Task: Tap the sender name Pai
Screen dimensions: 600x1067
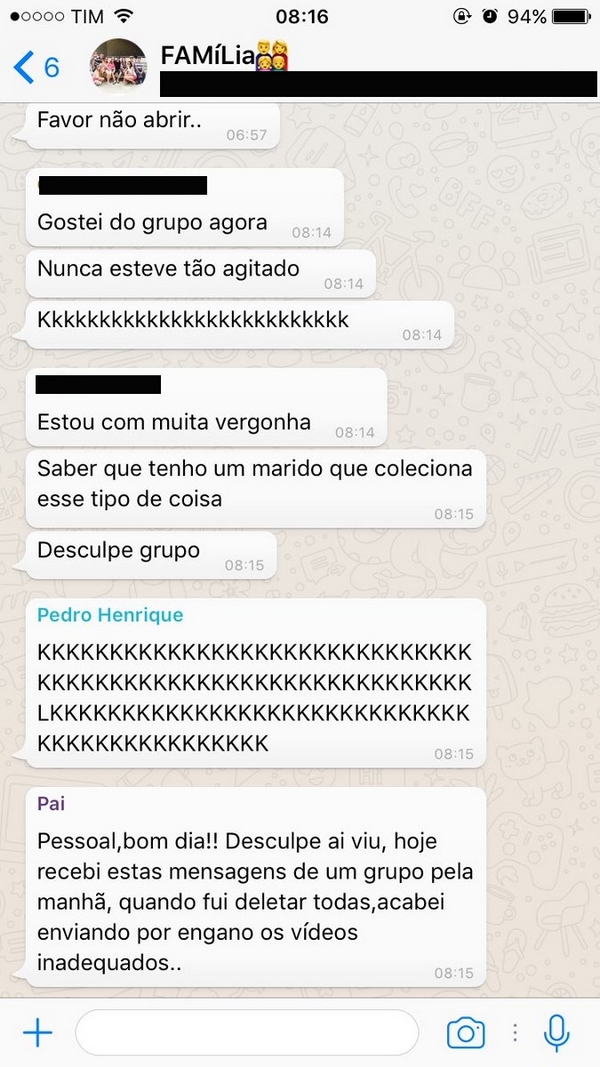Action: coord(52,804)
